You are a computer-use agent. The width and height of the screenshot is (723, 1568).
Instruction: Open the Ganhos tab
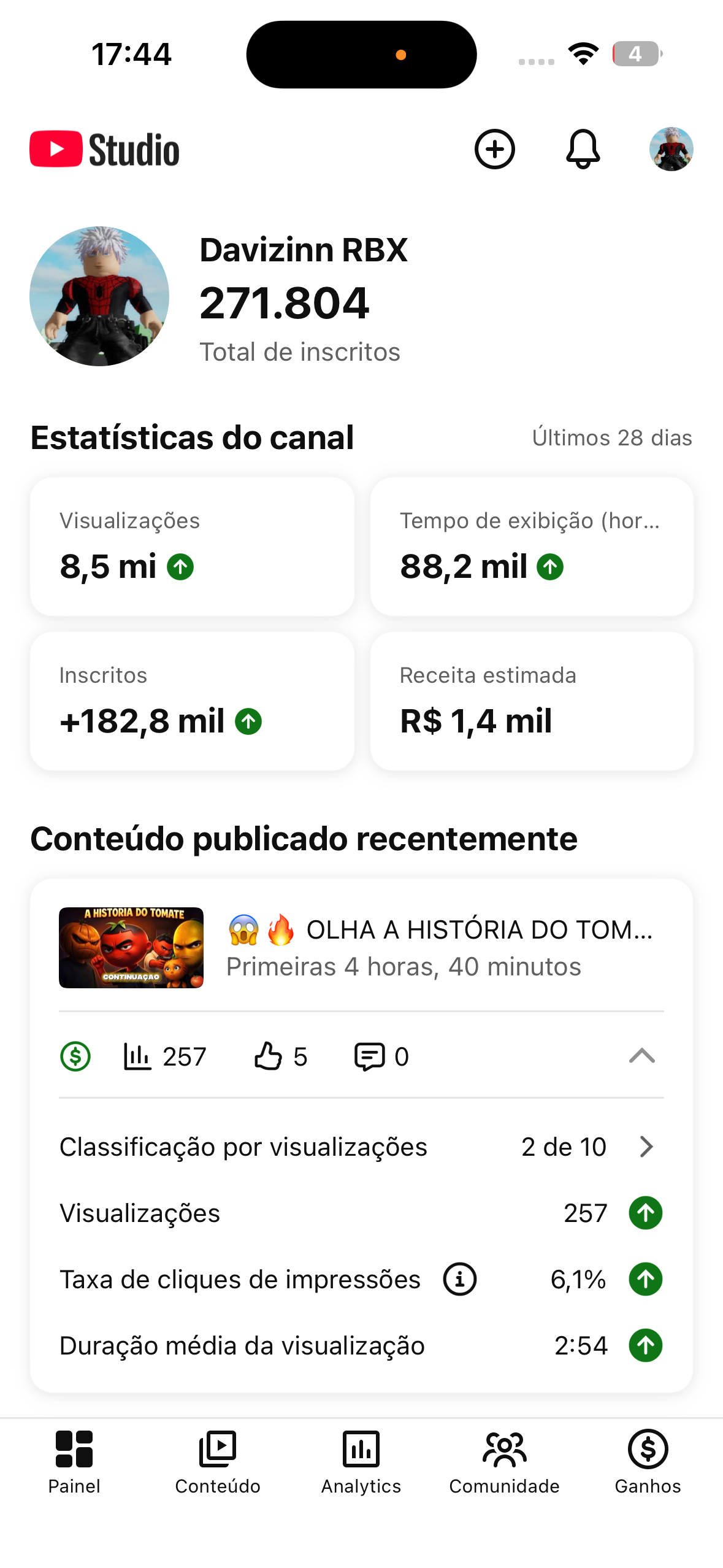pos(648,1462)
